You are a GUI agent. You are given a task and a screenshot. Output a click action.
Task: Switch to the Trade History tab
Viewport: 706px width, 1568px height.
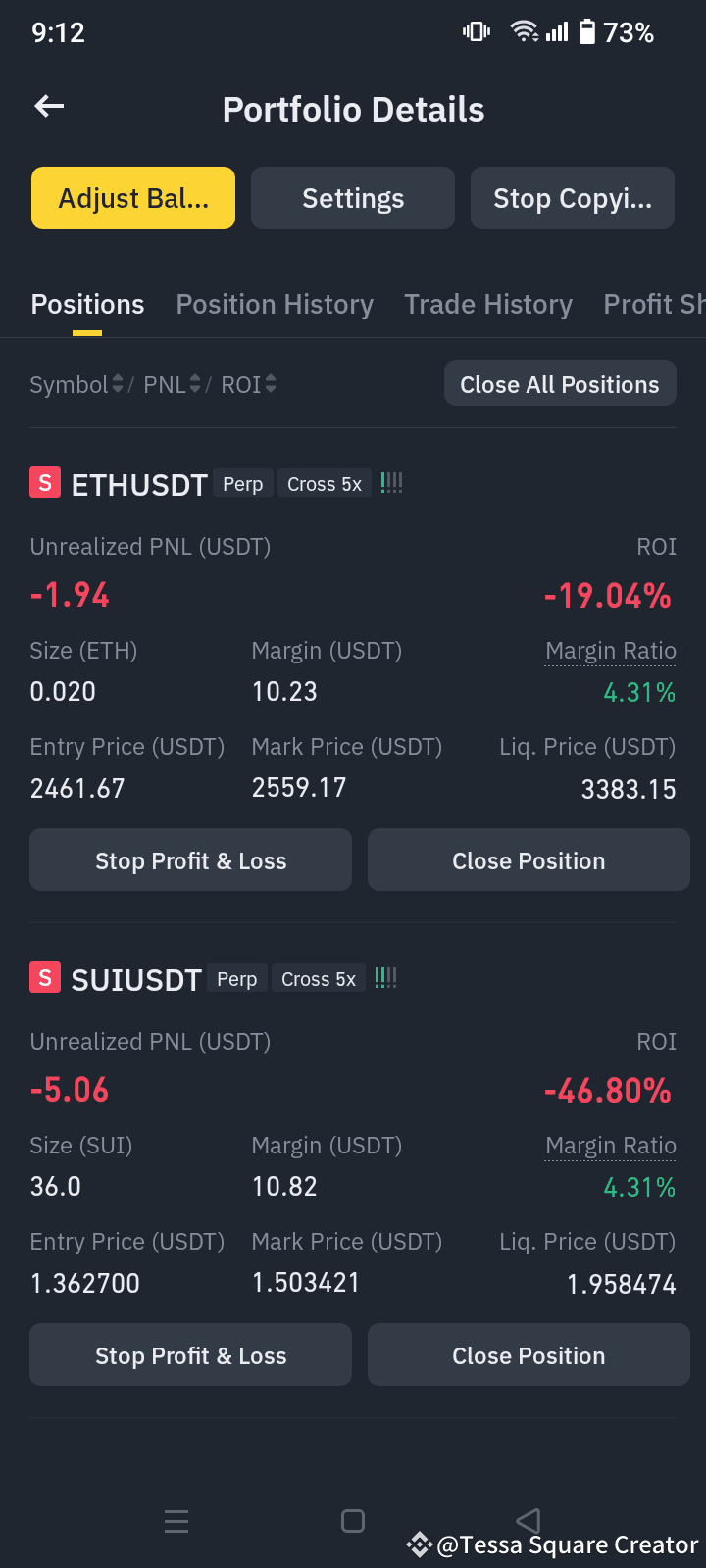(x=488, y=304)
